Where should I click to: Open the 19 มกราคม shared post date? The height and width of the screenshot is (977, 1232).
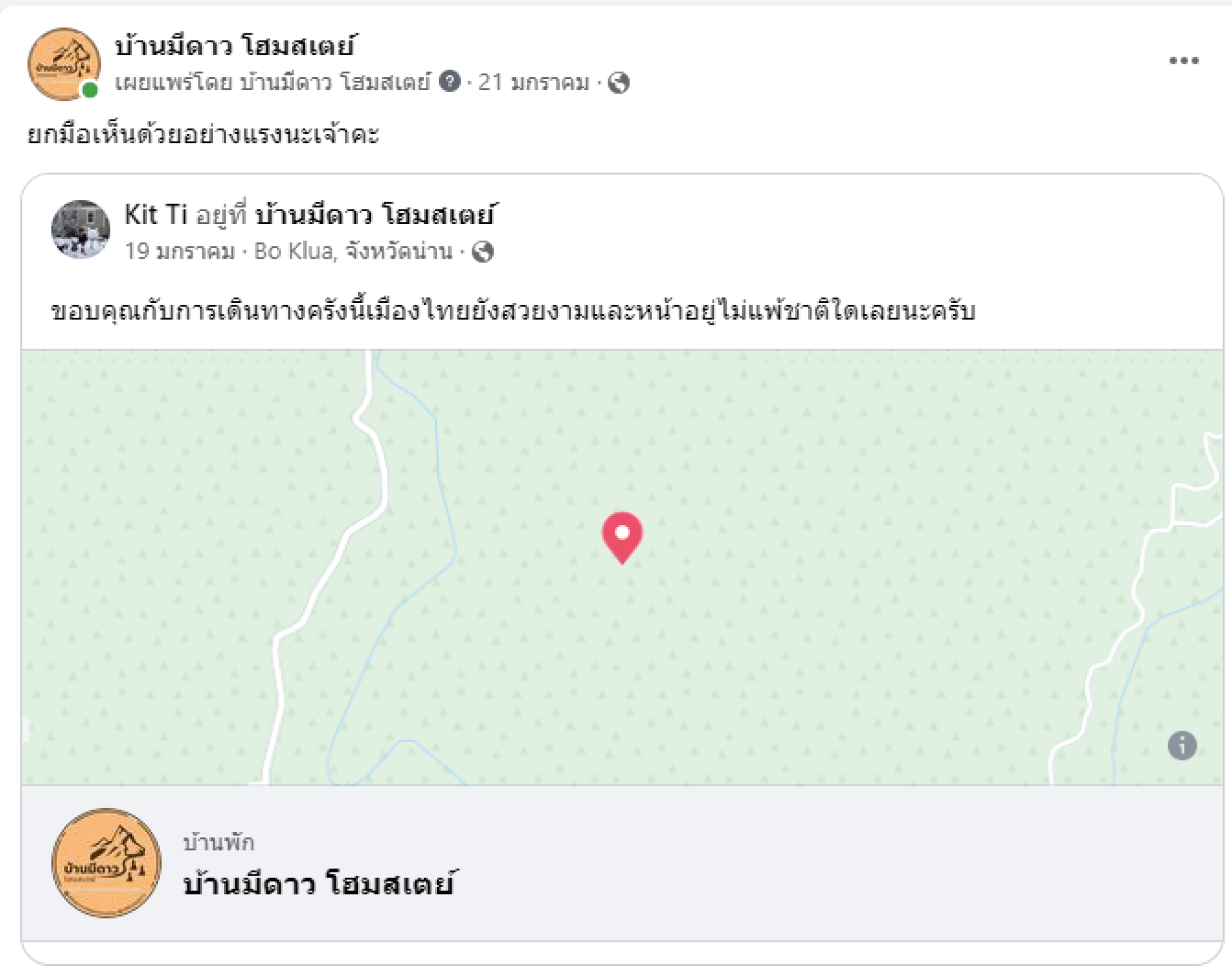coord(180,251)
